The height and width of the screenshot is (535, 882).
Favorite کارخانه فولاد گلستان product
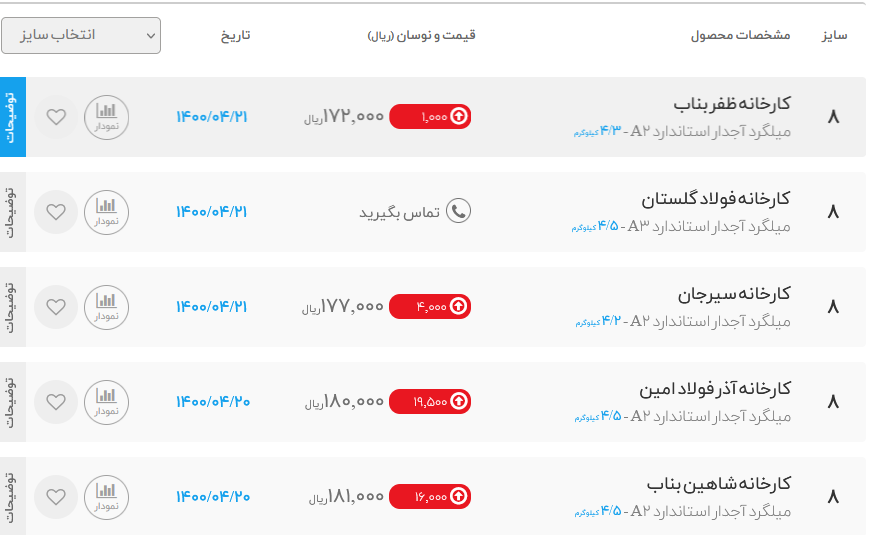coord(56,212)
